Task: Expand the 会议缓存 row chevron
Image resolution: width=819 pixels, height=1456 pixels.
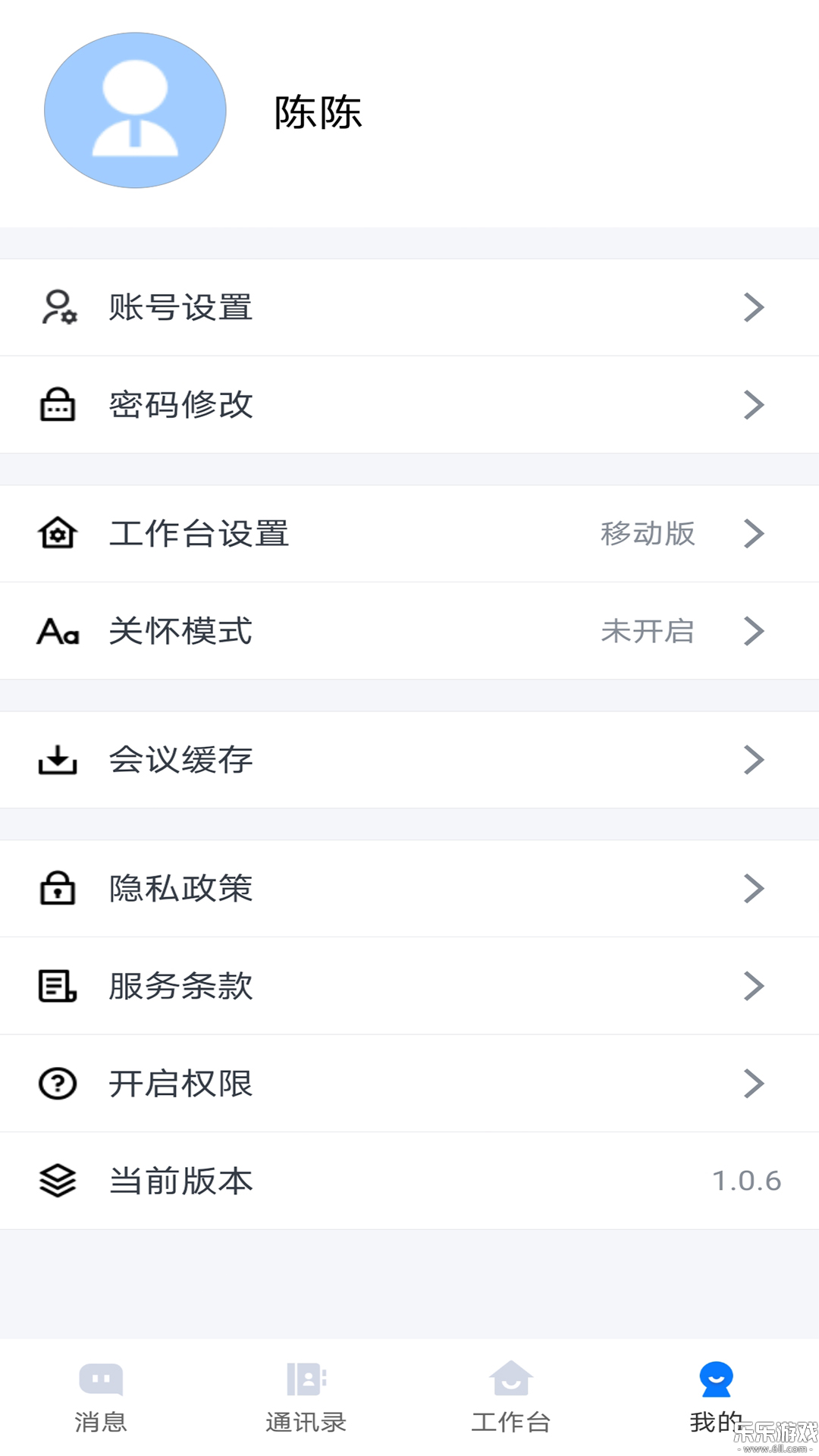Action: pos(754,759)
